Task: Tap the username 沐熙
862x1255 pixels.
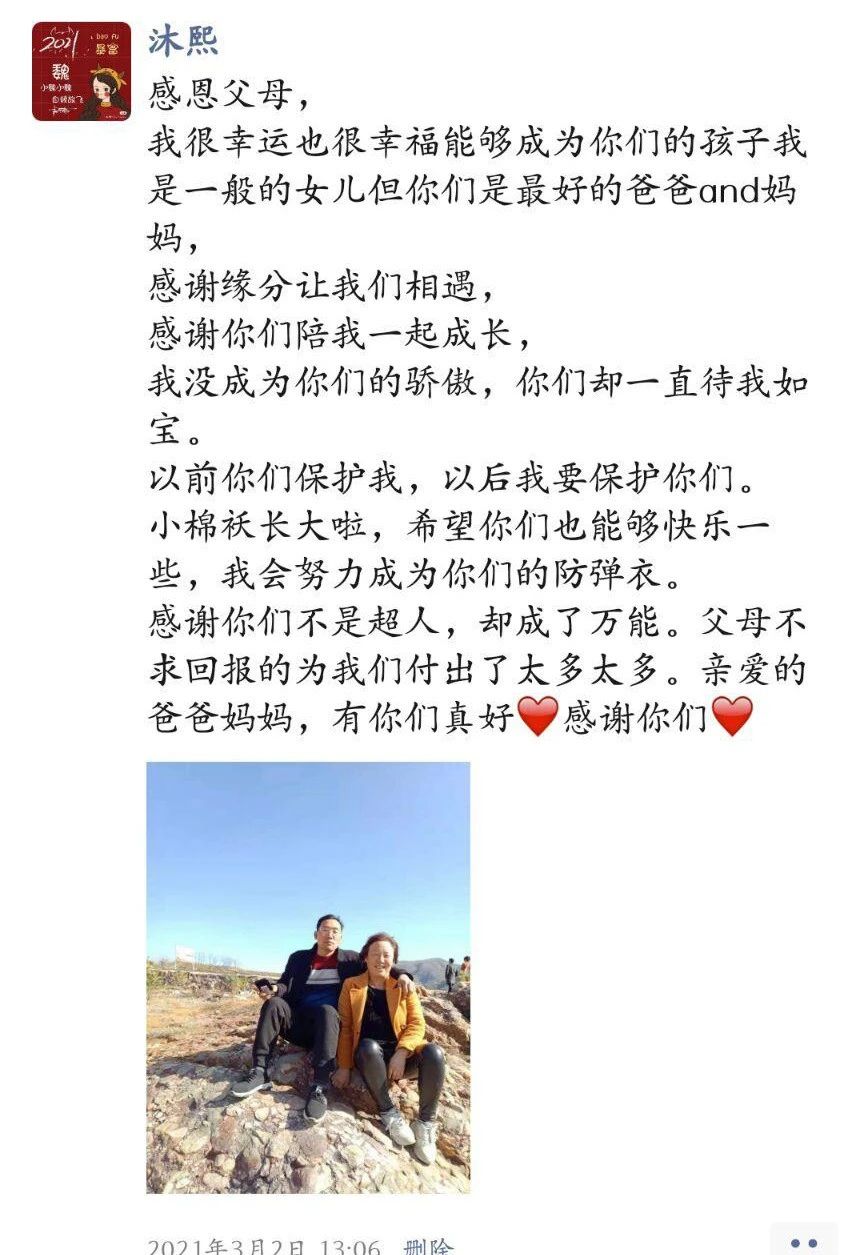Action: tap(183, 42)
